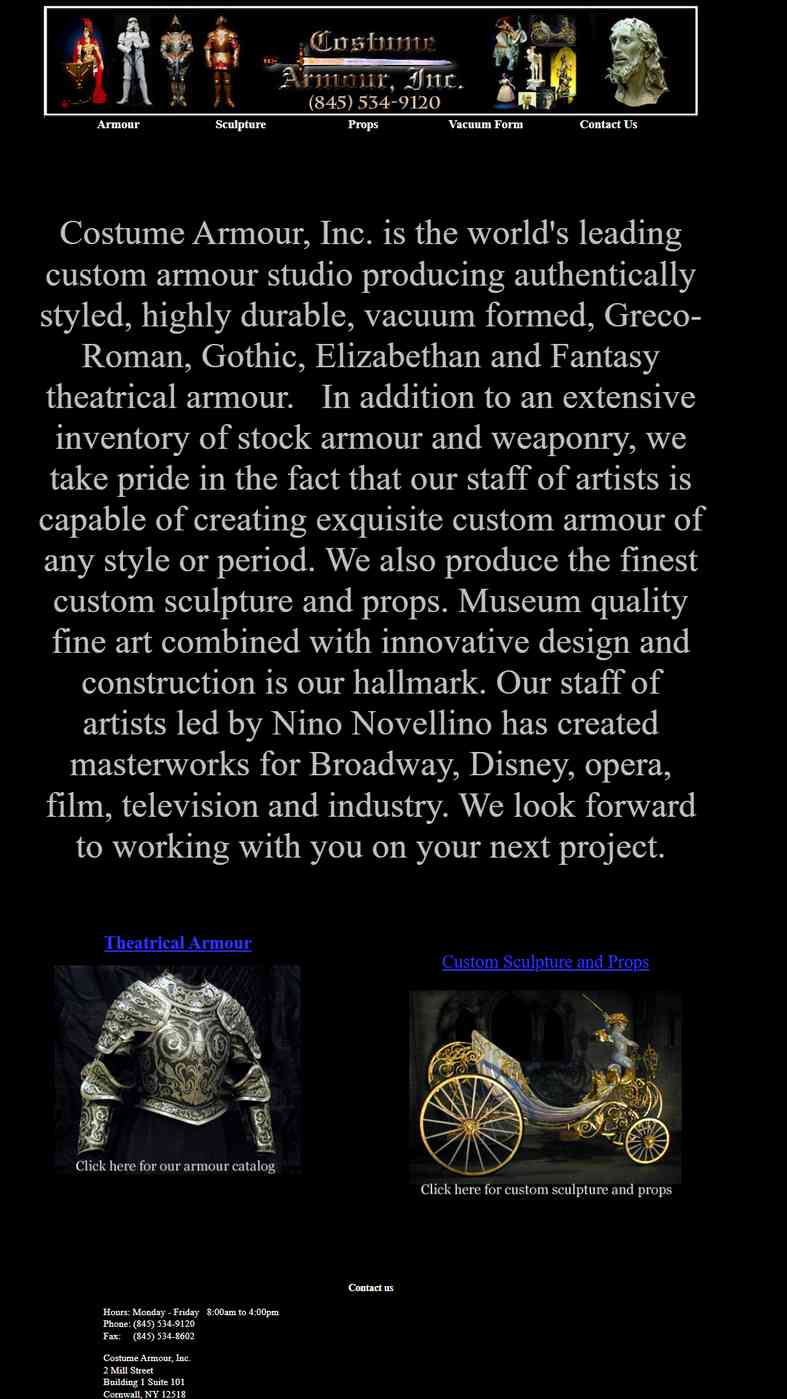
Task: Tap the Theatrical Armour link
Action: (x=178, y=943)
